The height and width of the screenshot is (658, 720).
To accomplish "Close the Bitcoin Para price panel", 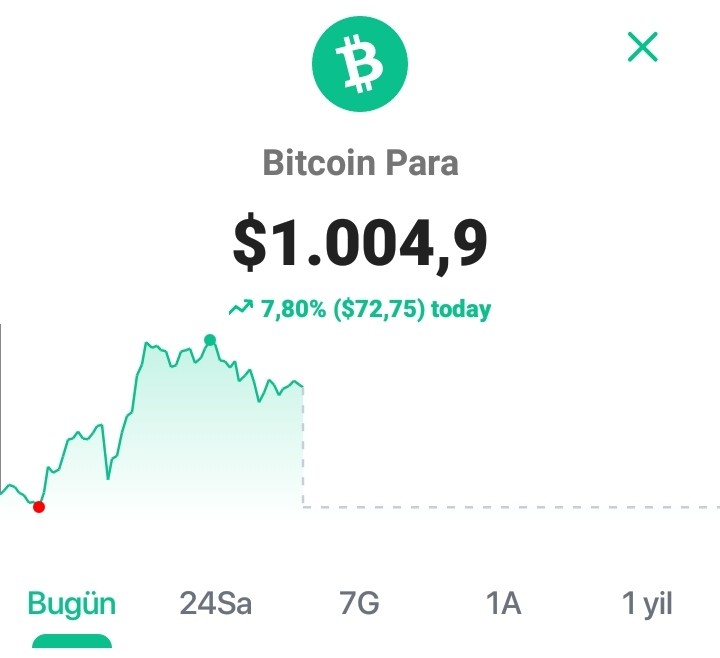I will click(x=642, y=47).
